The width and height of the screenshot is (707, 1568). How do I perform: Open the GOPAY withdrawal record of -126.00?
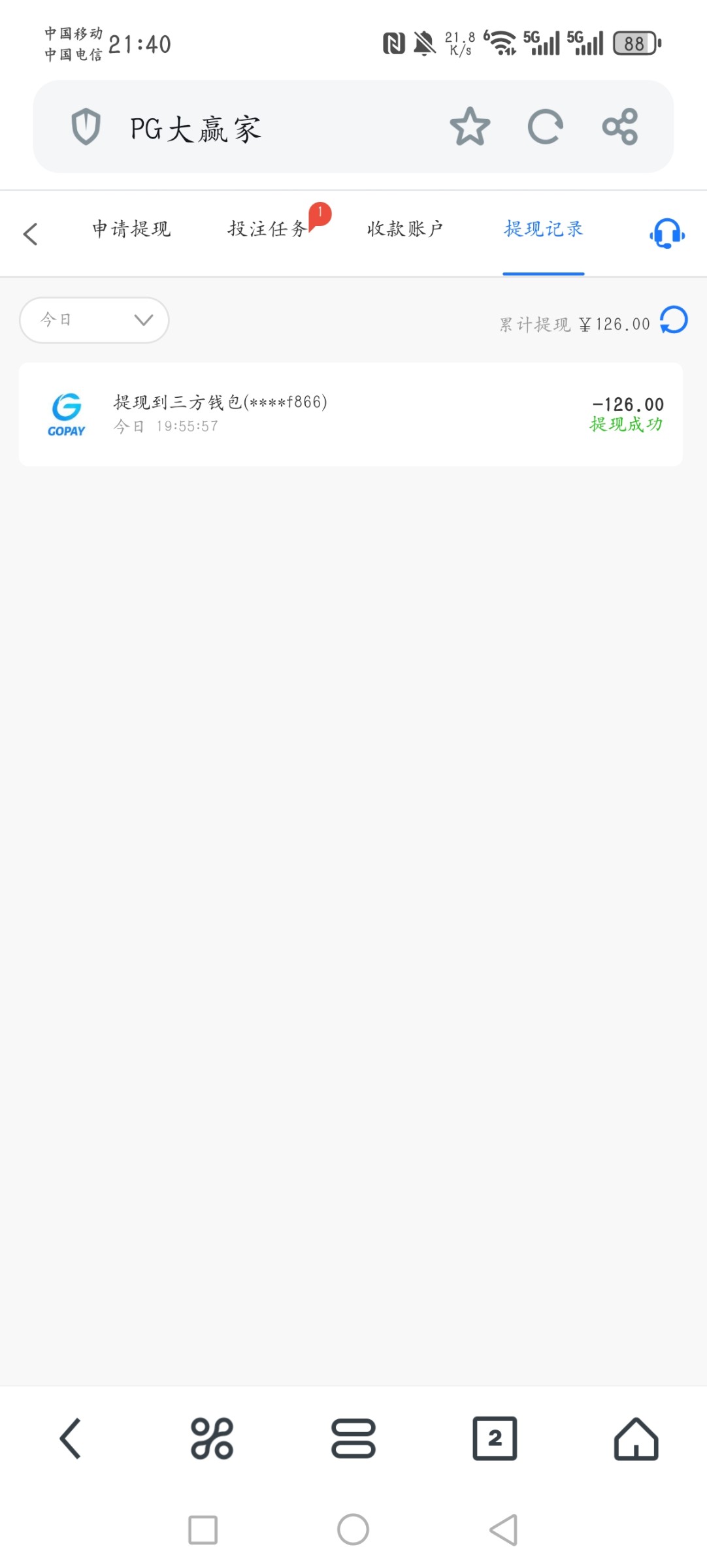pyautogui.click(x=351, y=414)
